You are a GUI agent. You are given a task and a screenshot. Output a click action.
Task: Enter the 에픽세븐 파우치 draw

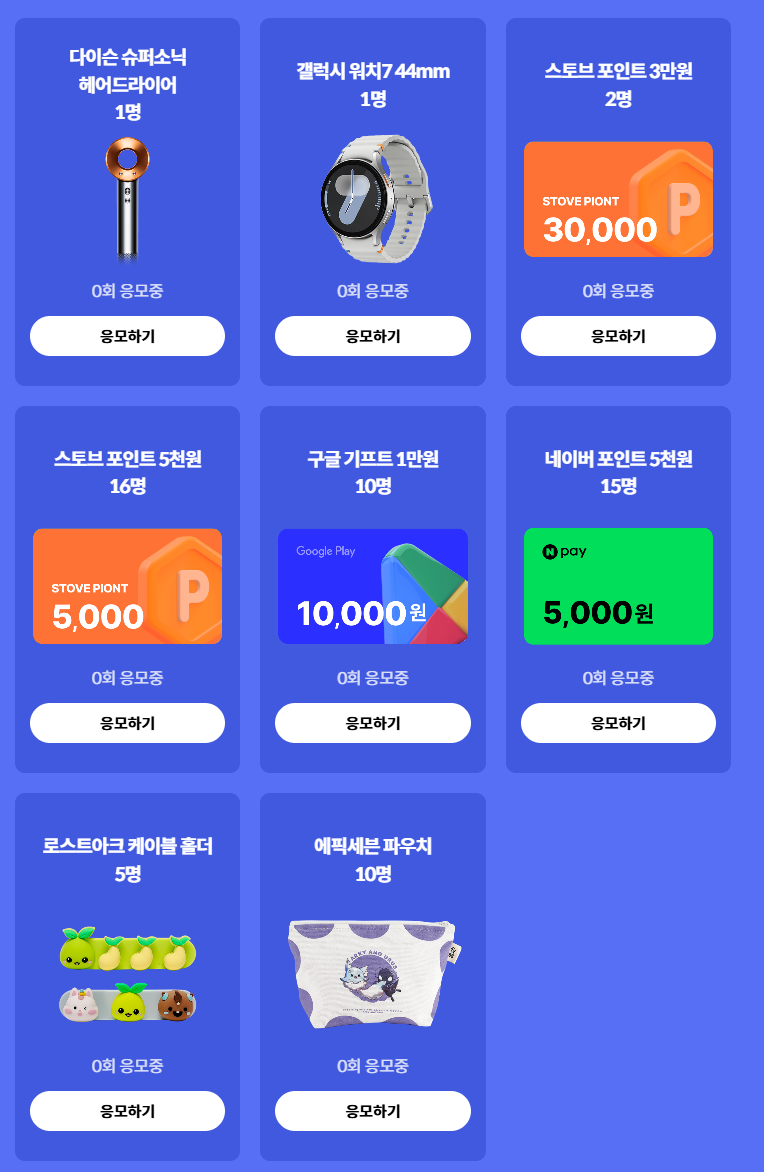pyautogui.click(x=372, y=1111)
